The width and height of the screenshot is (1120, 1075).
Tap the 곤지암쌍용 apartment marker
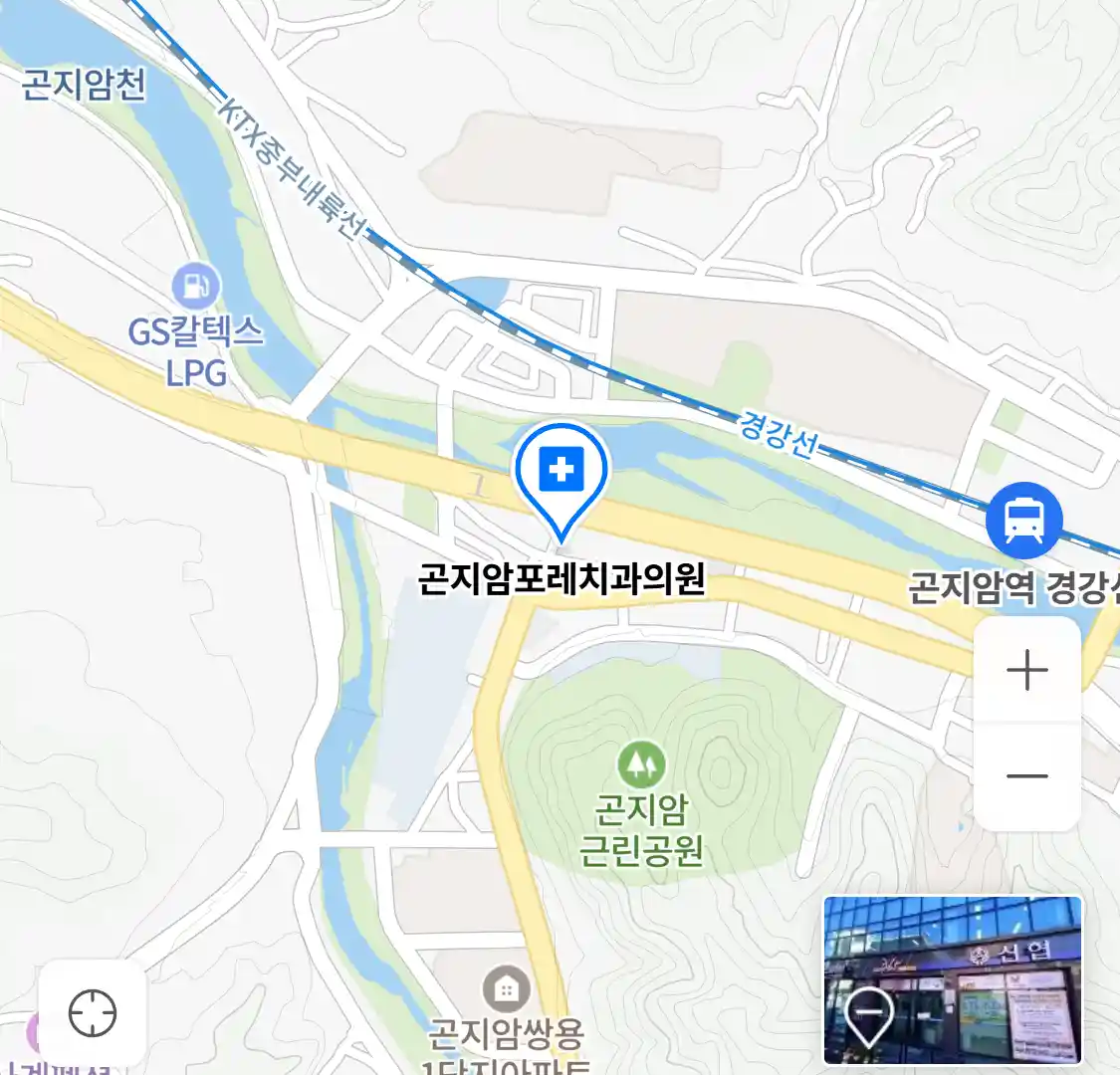(x=506, y=989)
